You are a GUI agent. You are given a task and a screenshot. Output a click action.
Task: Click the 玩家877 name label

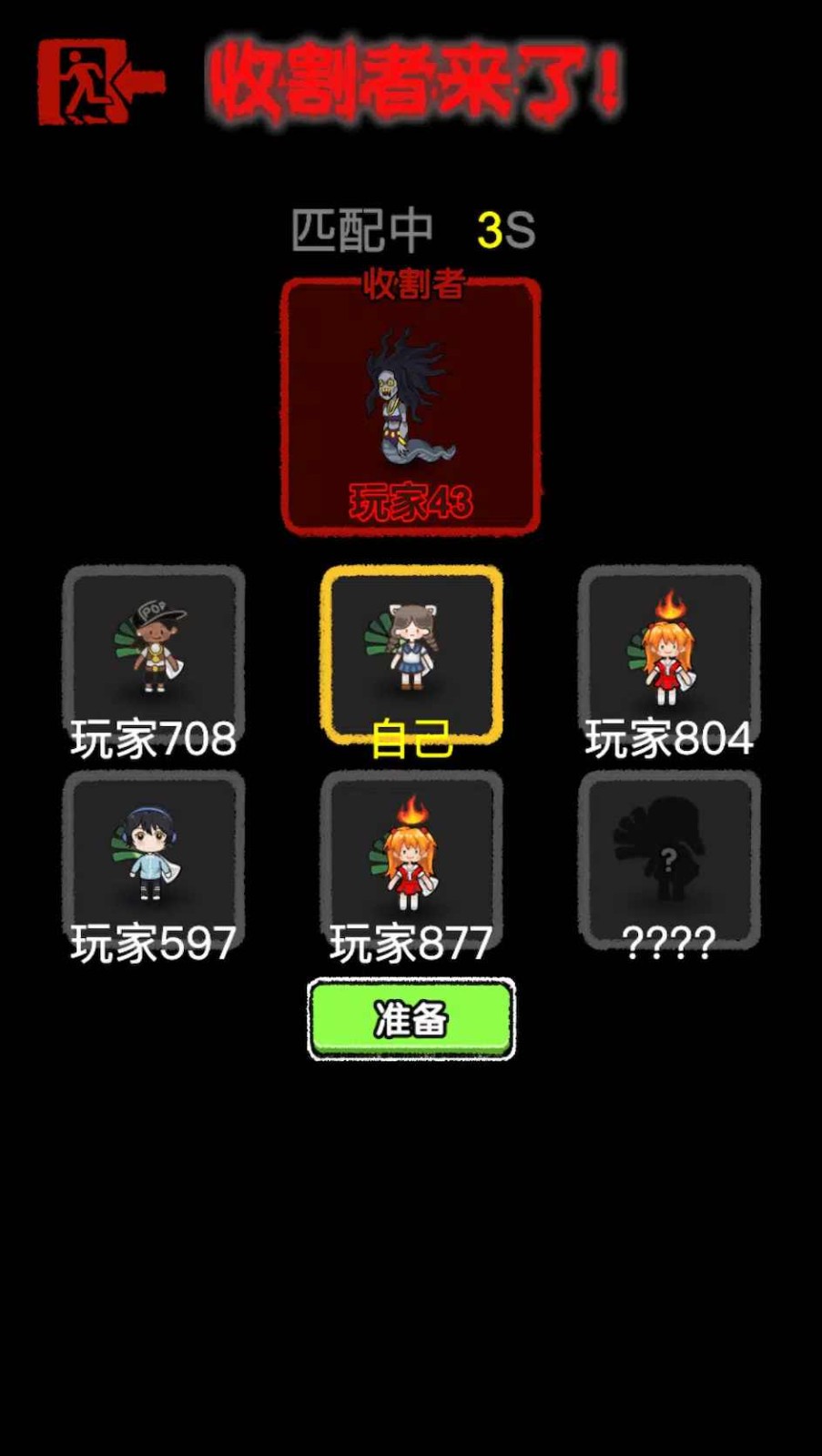411,944
